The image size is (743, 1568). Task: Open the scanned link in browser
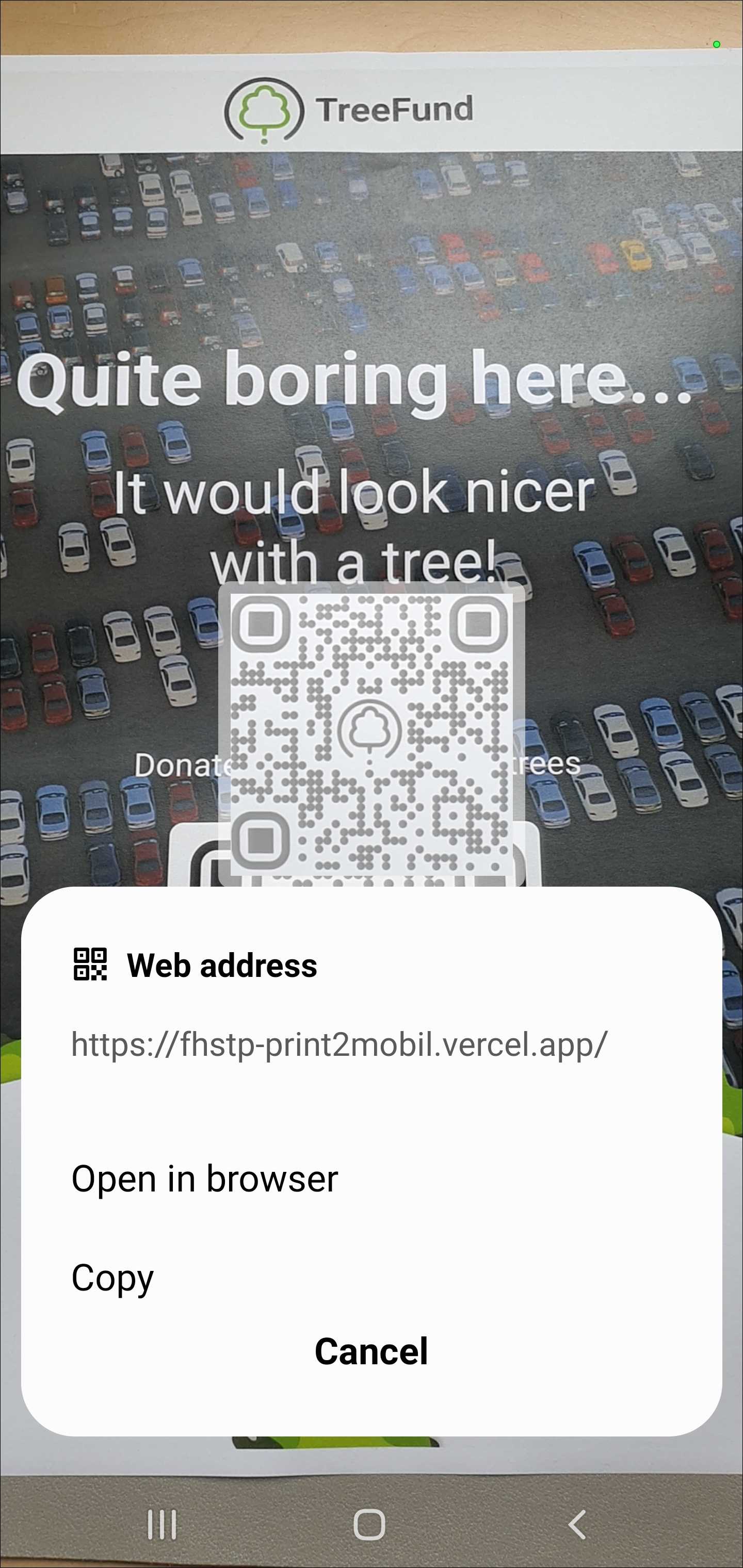point(205,1179)
